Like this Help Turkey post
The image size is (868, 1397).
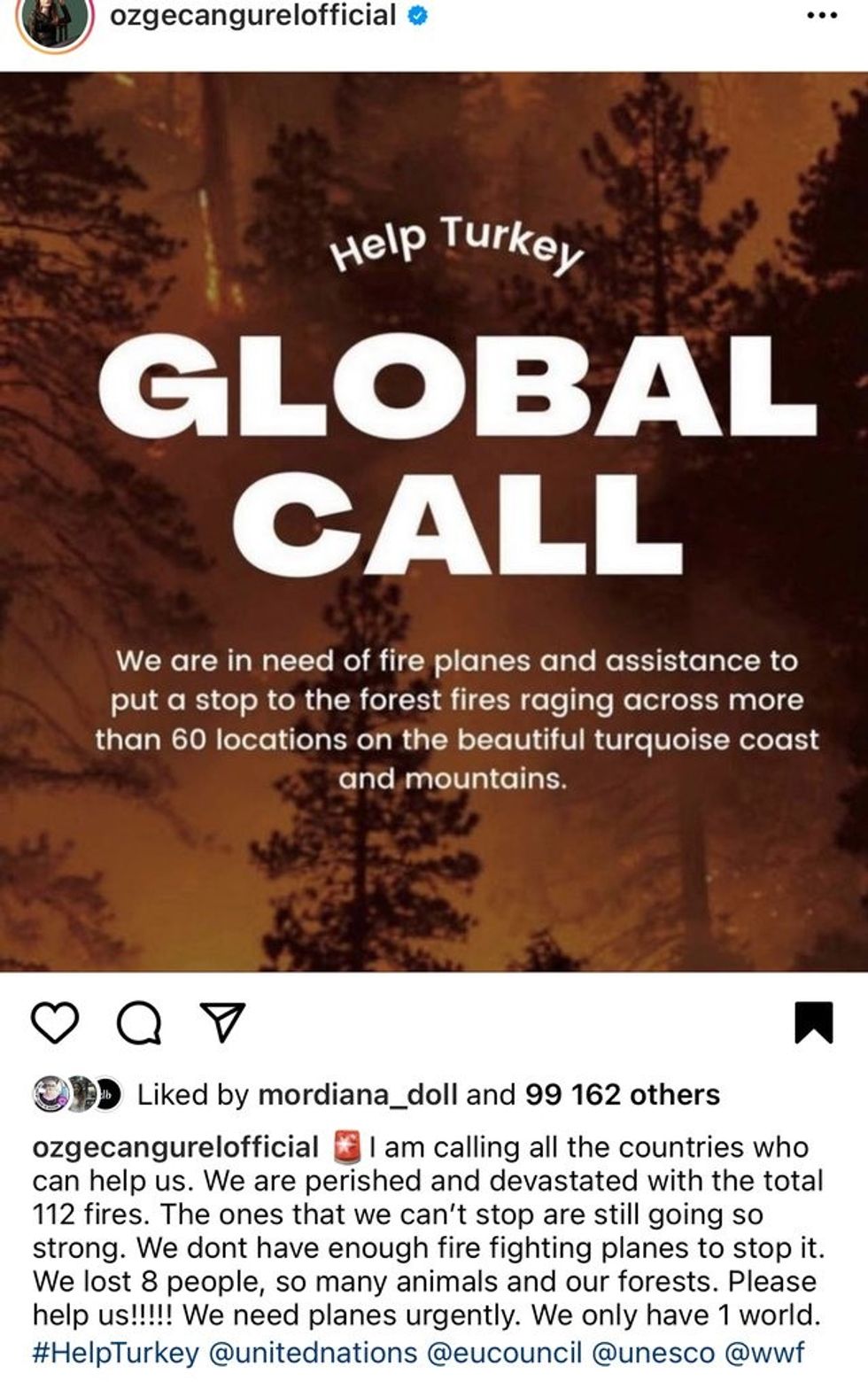pyautogui.click(x=55, y=1023)
